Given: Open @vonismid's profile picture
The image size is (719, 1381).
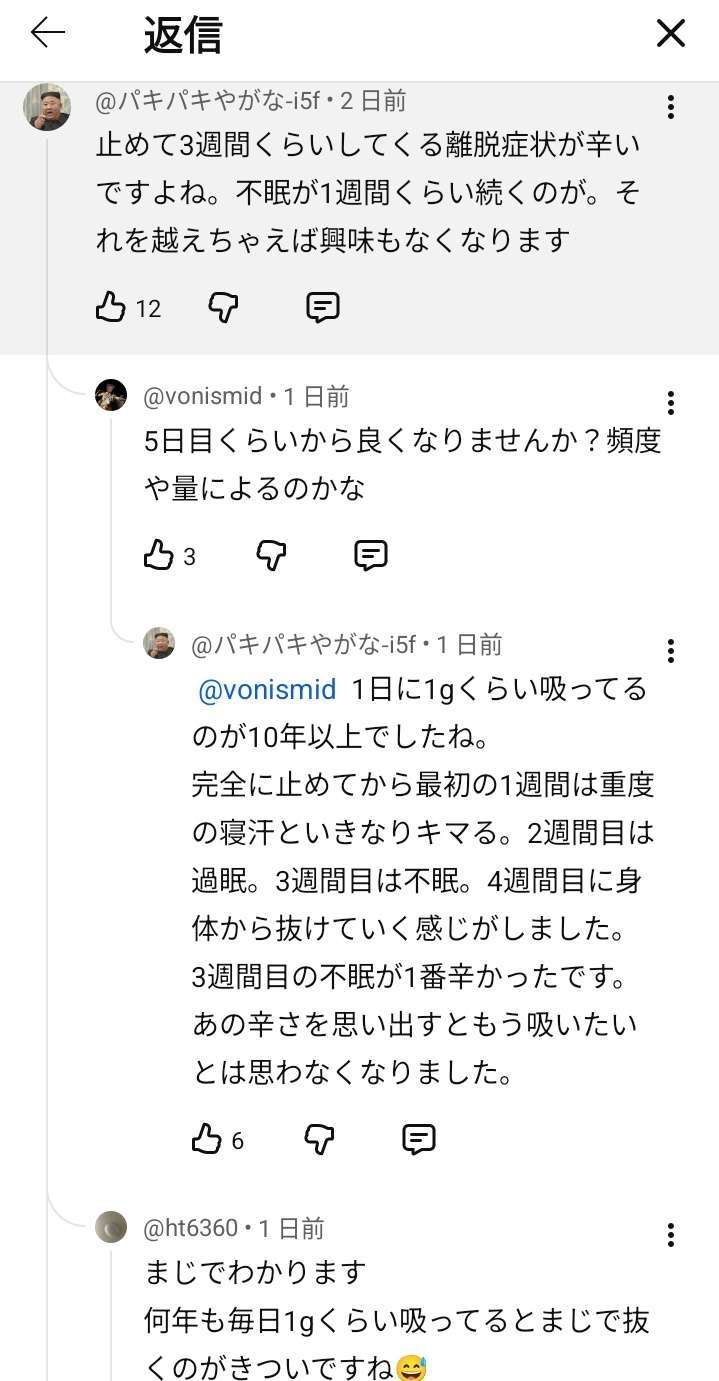Looking at the screenshot, I should [x=111, y=396].
